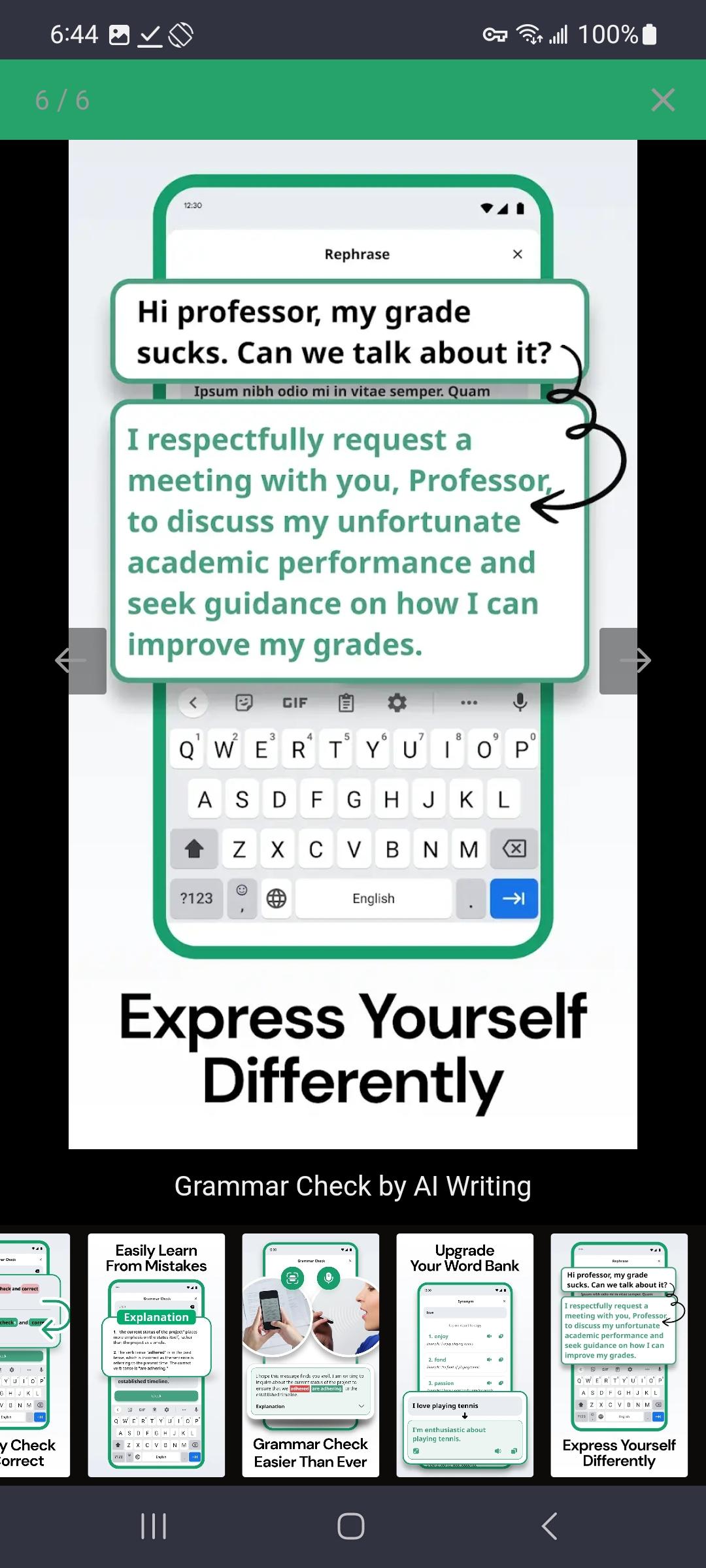Open the Grammar Check Easier Than Ever thumbnail

click(311, 1354)
